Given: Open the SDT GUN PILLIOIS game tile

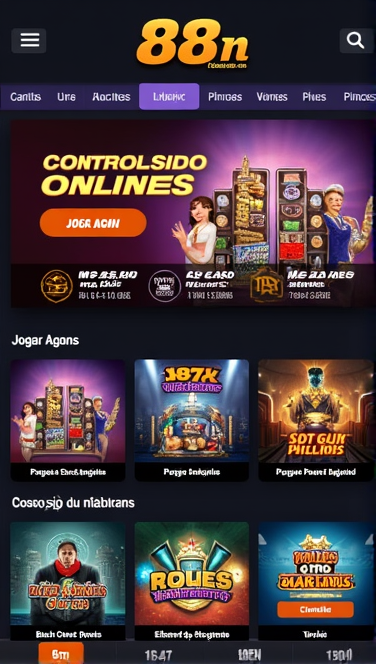Looking at the screenshot, I should (x=316, y=420).
